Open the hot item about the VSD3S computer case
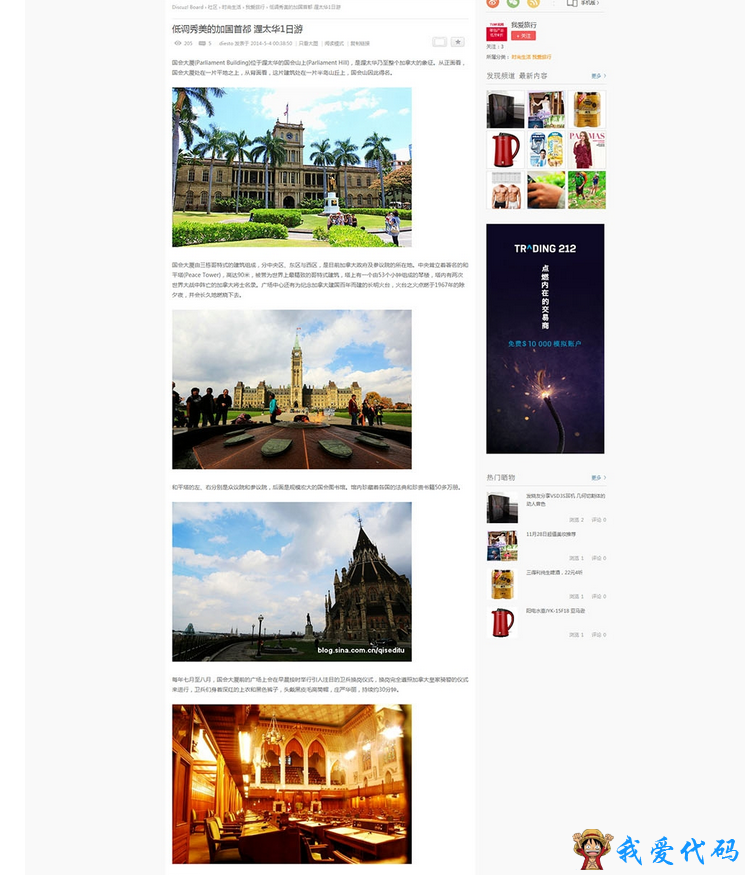The width and height of the screenshot is (756, 875). tap(565, 498)
